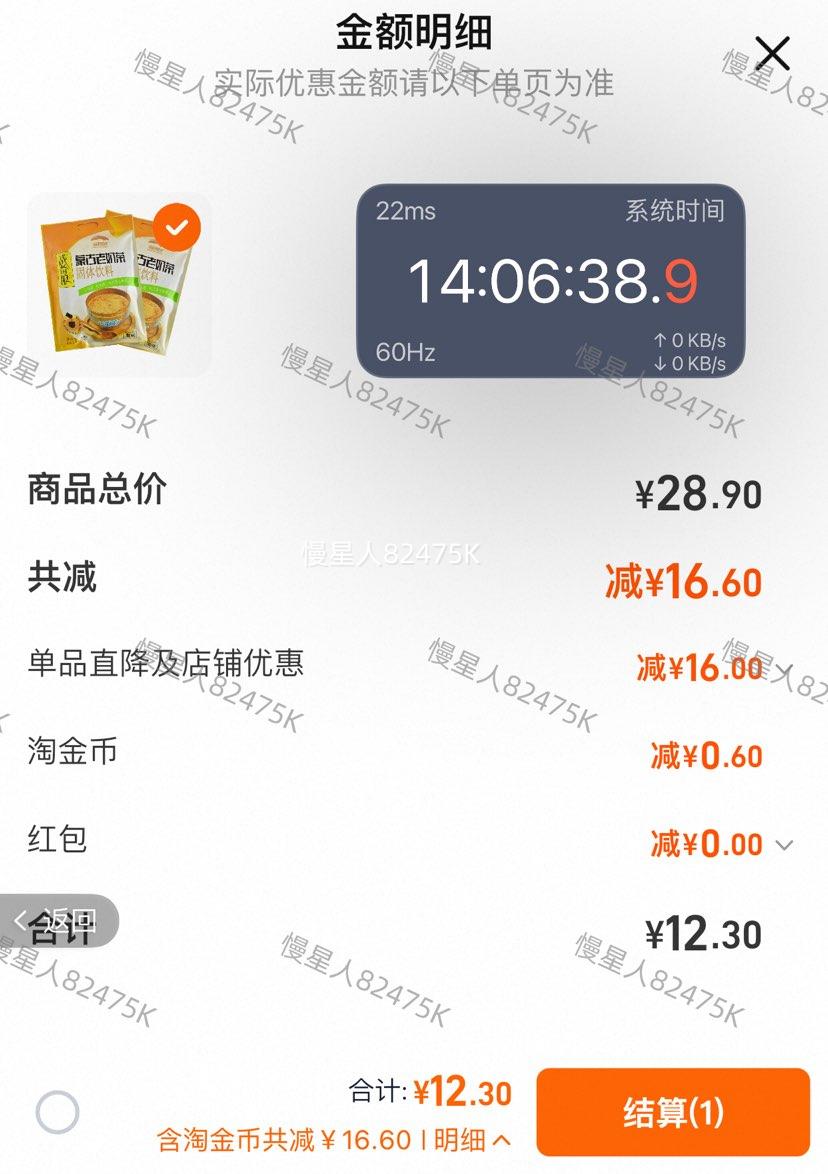Tap the 淘金币 discount row showing 减¥0.60

pyautogui.click(x=400, y=754)
